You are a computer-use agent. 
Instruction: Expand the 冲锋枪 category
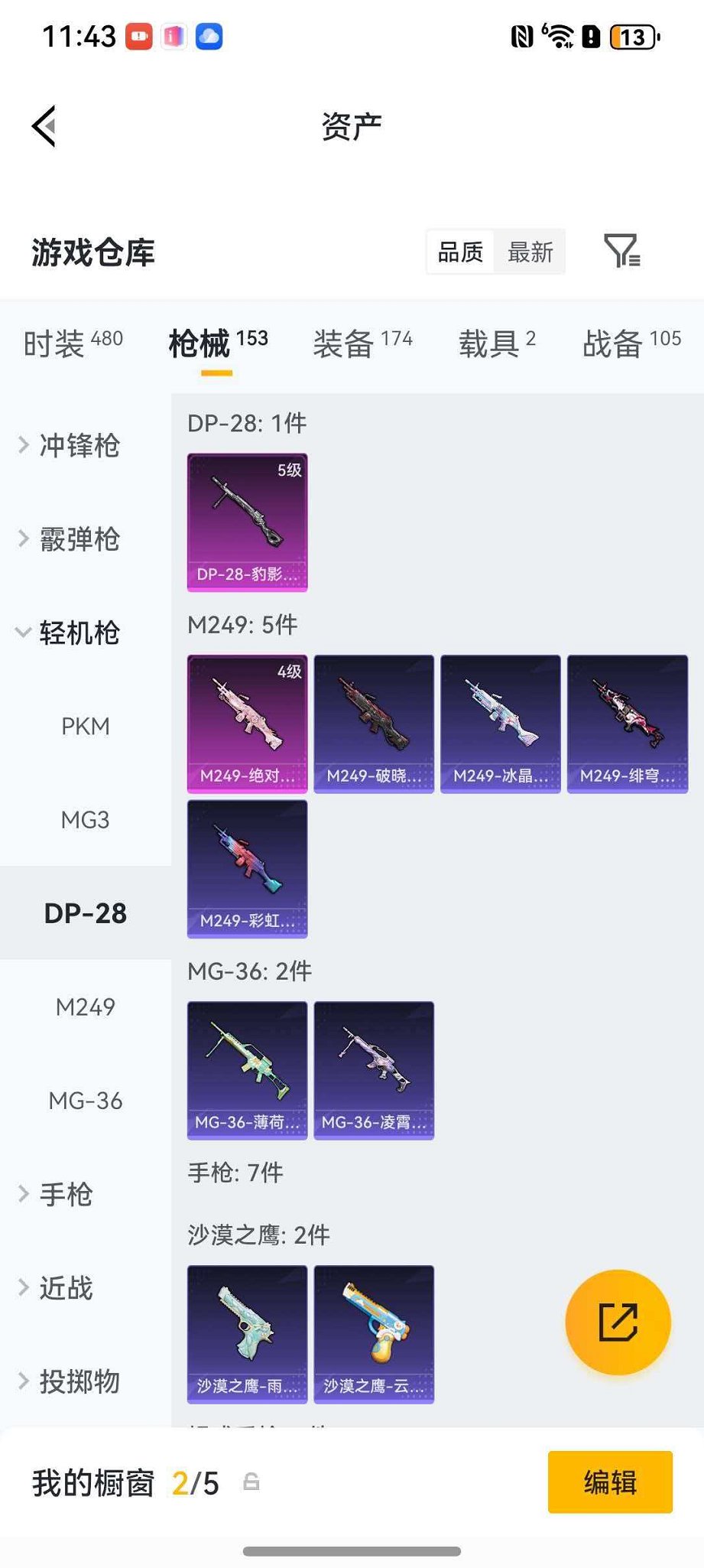pyautogui.click(x=79, y=445)
